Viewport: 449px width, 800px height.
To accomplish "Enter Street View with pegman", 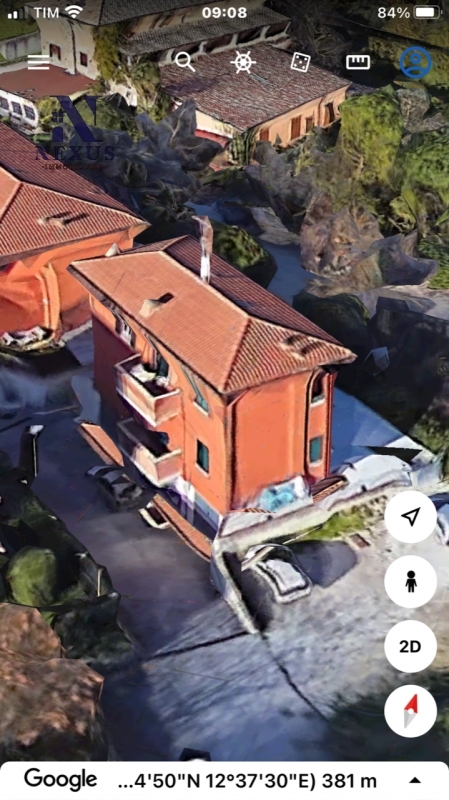I will coord(411,582).
